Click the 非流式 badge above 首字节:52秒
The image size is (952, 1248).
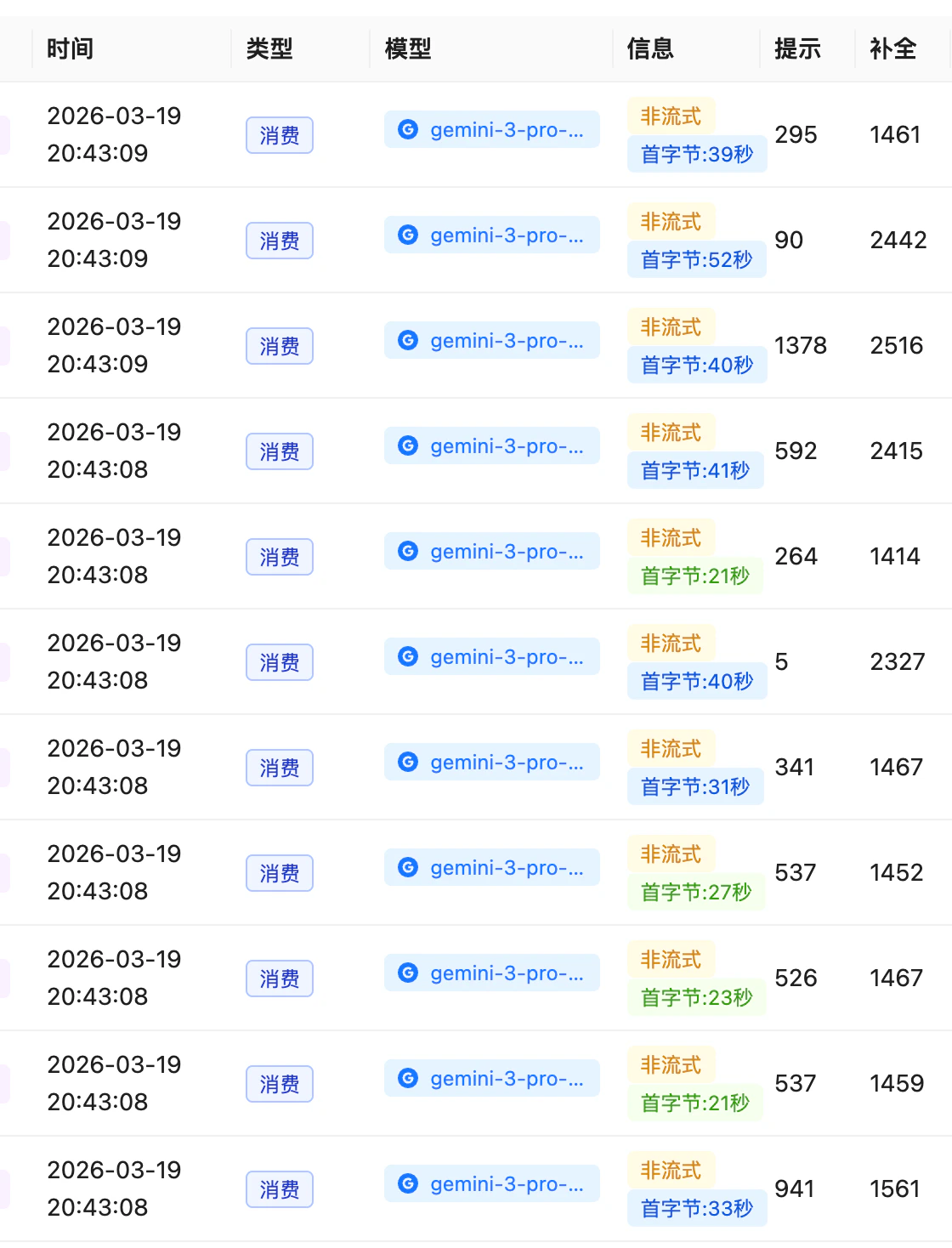(670, 220)
